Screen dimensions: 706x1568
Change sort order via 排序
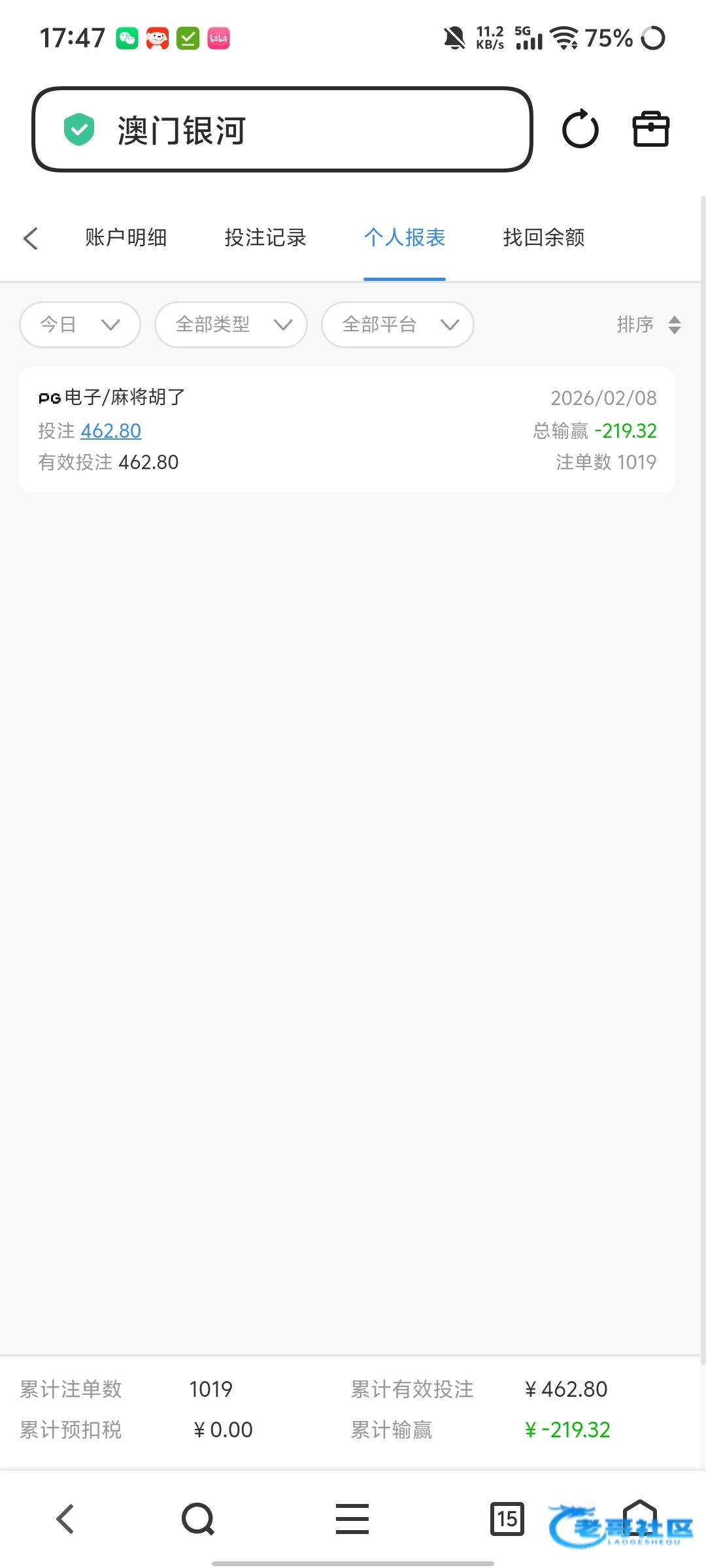tap(648, 325)
